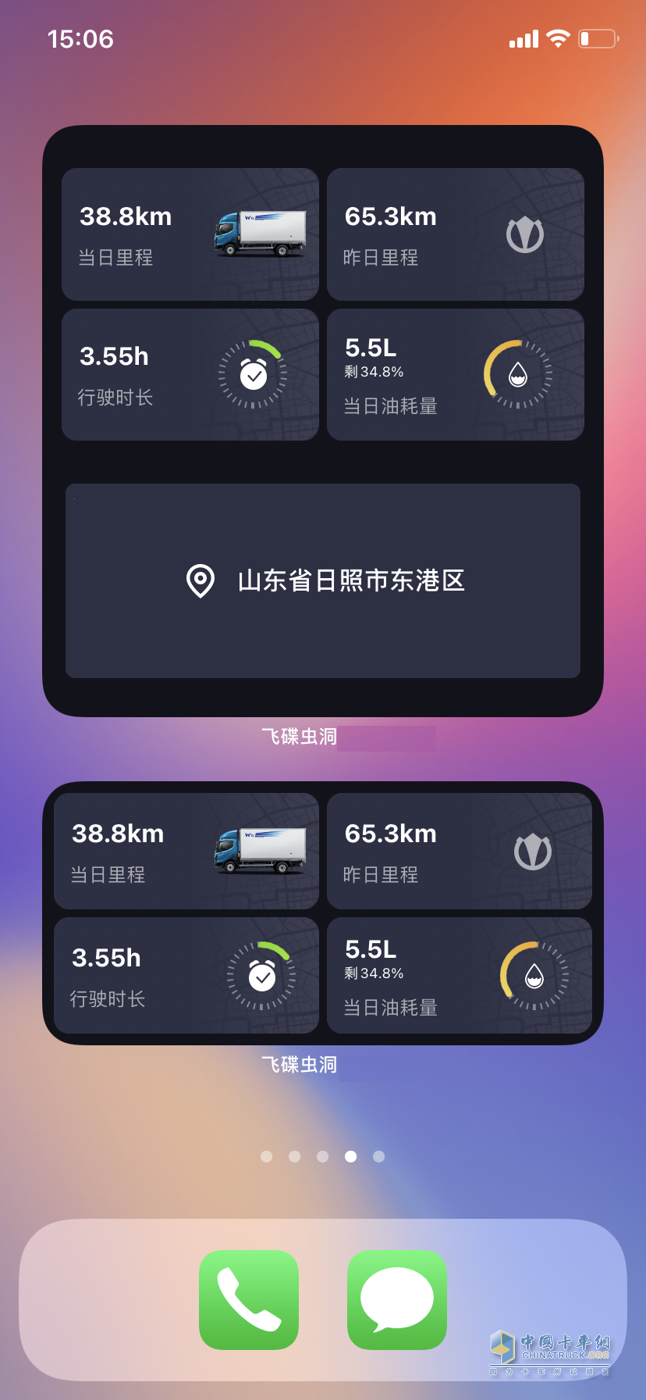Open the Phone app in the dock
This screenshot has width=646, height=1400.
[x=249, y=1299]
